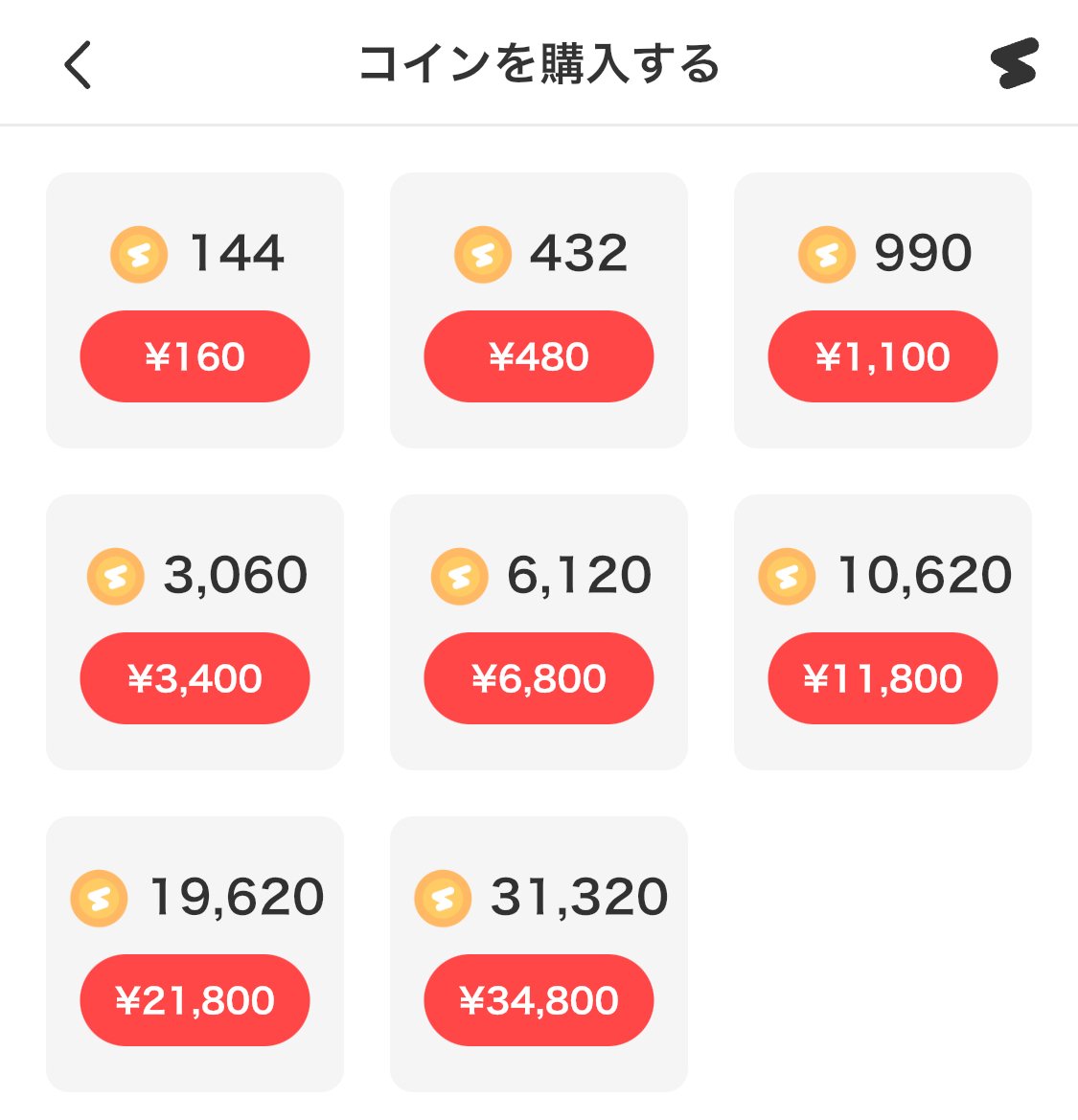Purchase 144 coins for ¥160
The height and width of the screenshot is (1120, 1078).
point(195,355)
